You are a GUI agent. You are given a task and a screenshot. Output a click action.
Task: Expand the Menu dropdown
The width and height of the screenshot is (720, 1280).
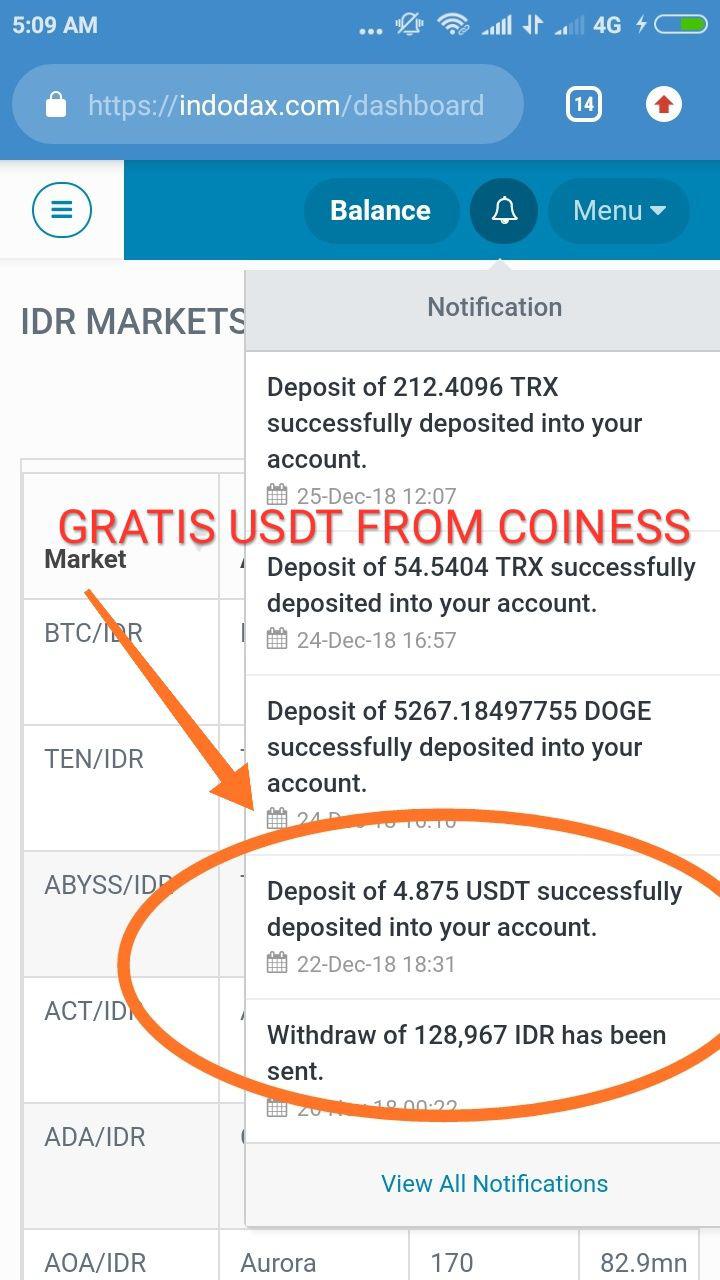[x=619, y=210]
